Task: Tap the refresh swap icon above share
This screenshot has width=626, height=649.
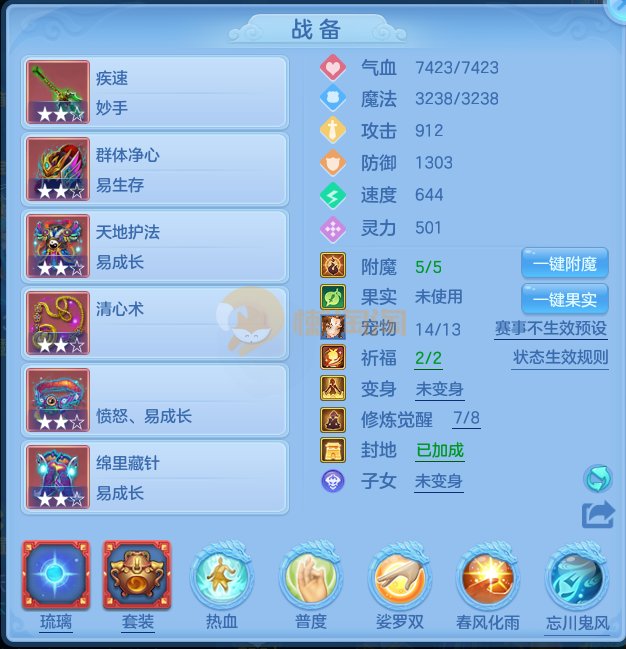Action: click(597, 480)
